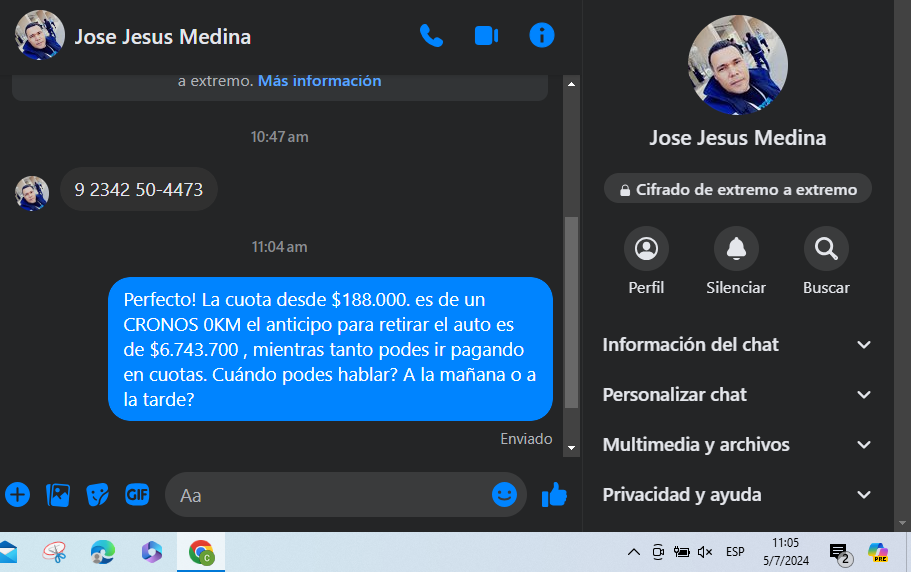
Task: Expand Personalizar chat section
Action: click(x=738, y=395)
